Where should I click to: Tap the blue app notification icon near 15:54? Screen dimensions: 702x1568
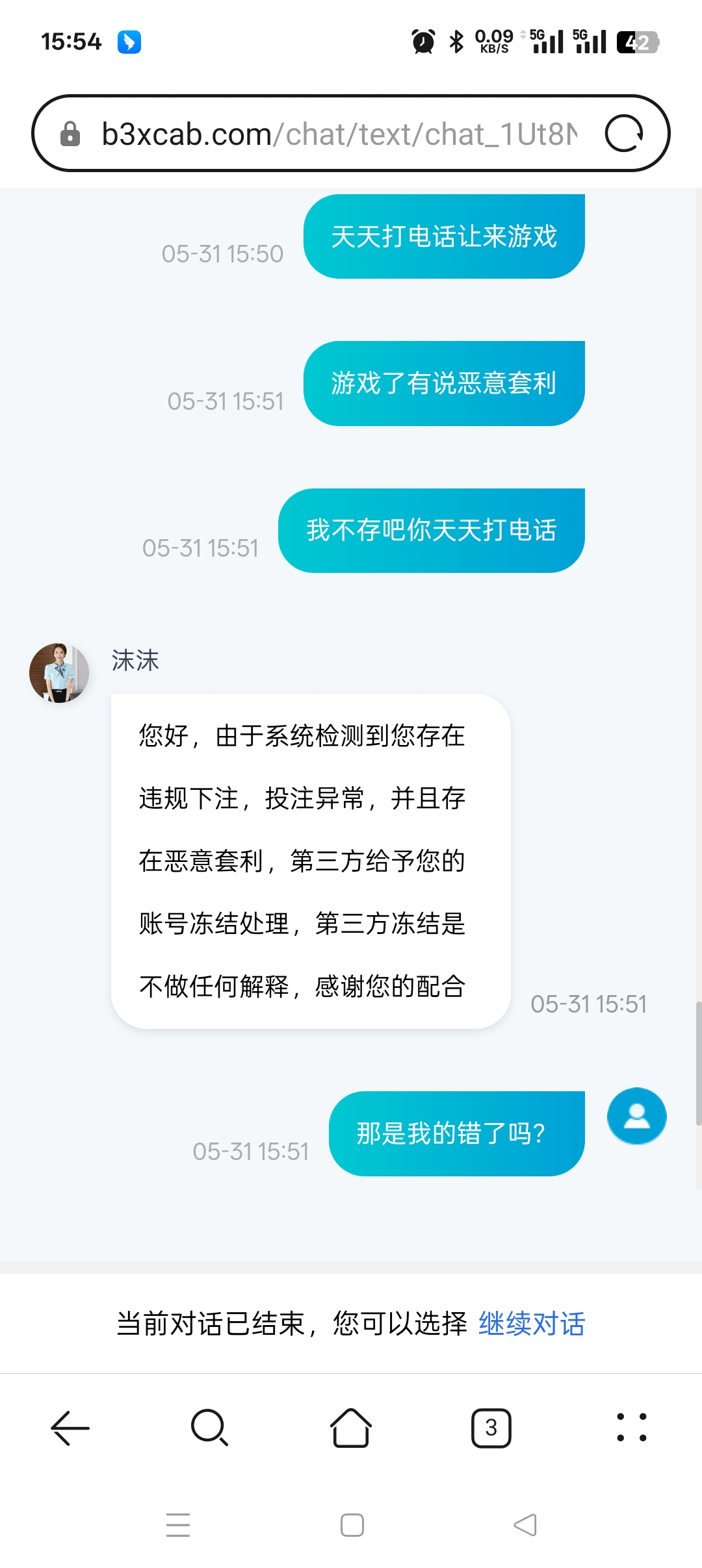click(x=129, y=41)
